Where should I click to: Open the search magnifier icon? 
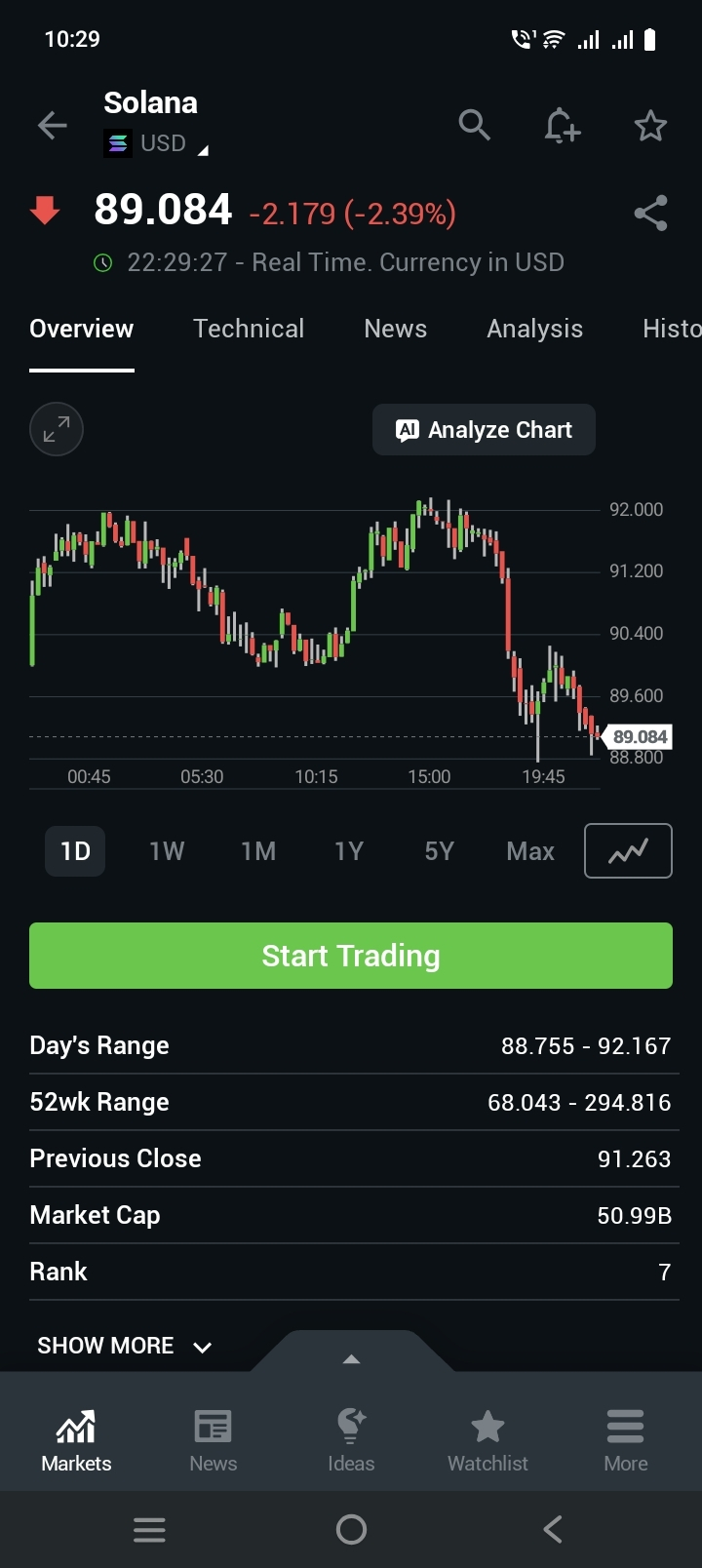474,125
